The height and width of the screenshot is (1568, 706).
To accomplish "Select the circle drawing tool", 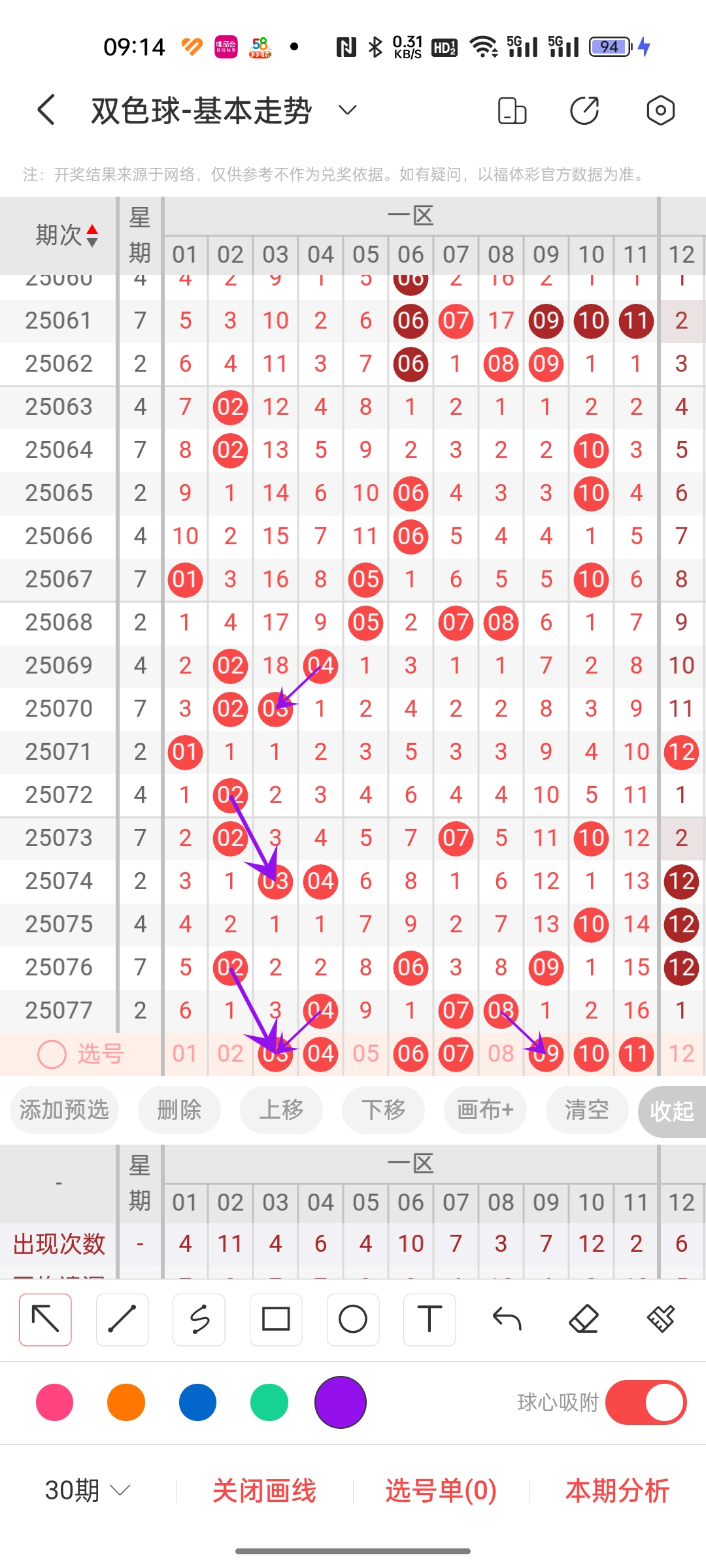I will pyautogui.click(x=353, y=1320).
